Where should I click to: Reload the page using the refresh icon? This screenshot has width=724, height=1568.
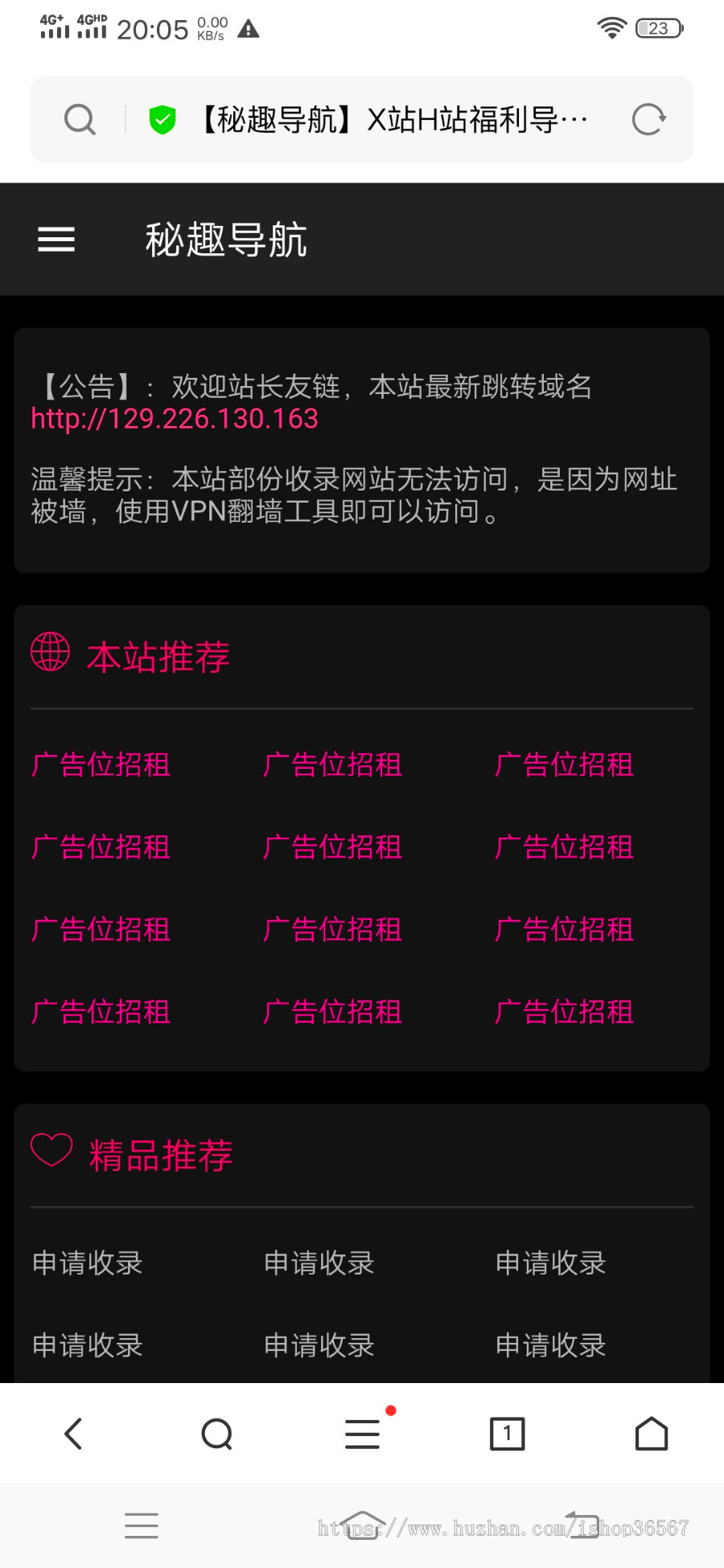650,119
